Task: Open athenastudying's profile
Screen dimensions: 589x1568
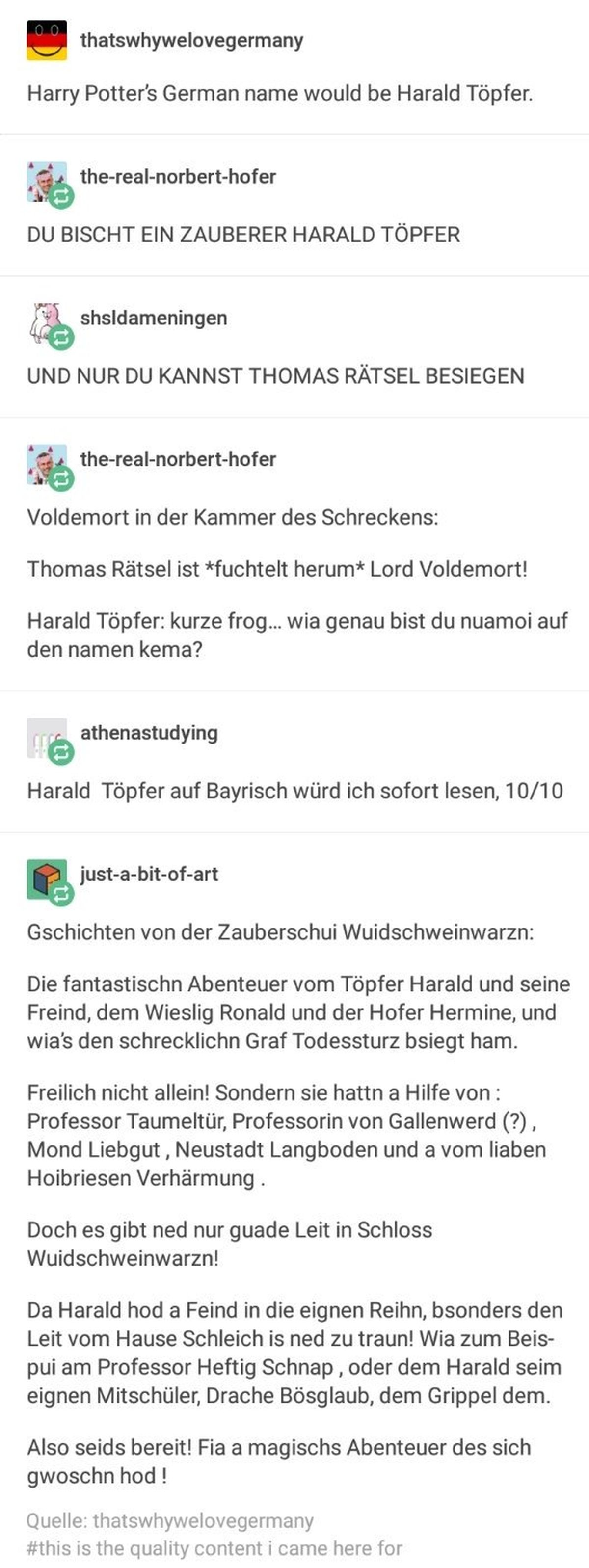Action: (x=148, y=733)
